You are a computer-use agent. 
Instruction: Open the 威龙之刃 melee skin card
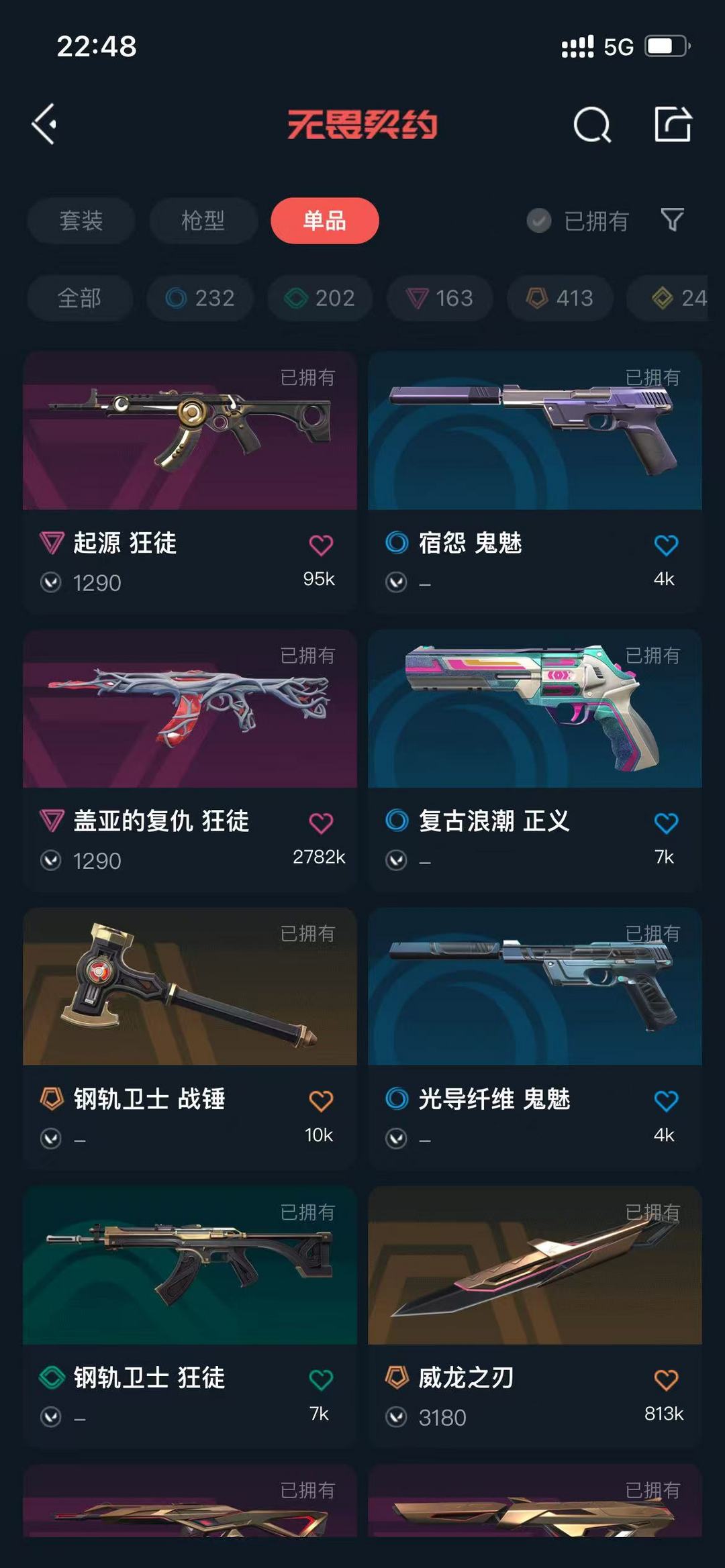[x=534, y=1273]
